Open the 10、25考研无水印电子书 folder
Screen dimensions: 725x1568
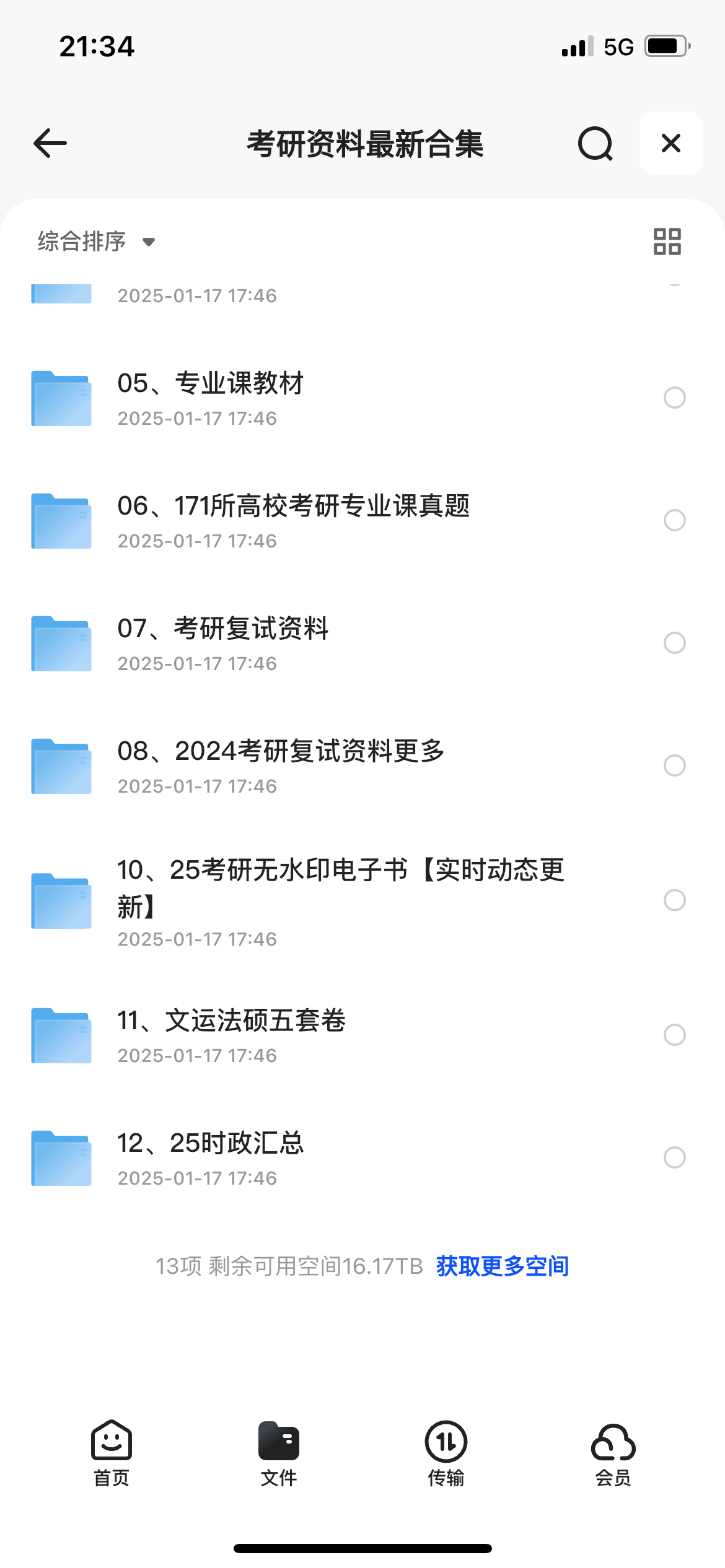click(341, 899)
